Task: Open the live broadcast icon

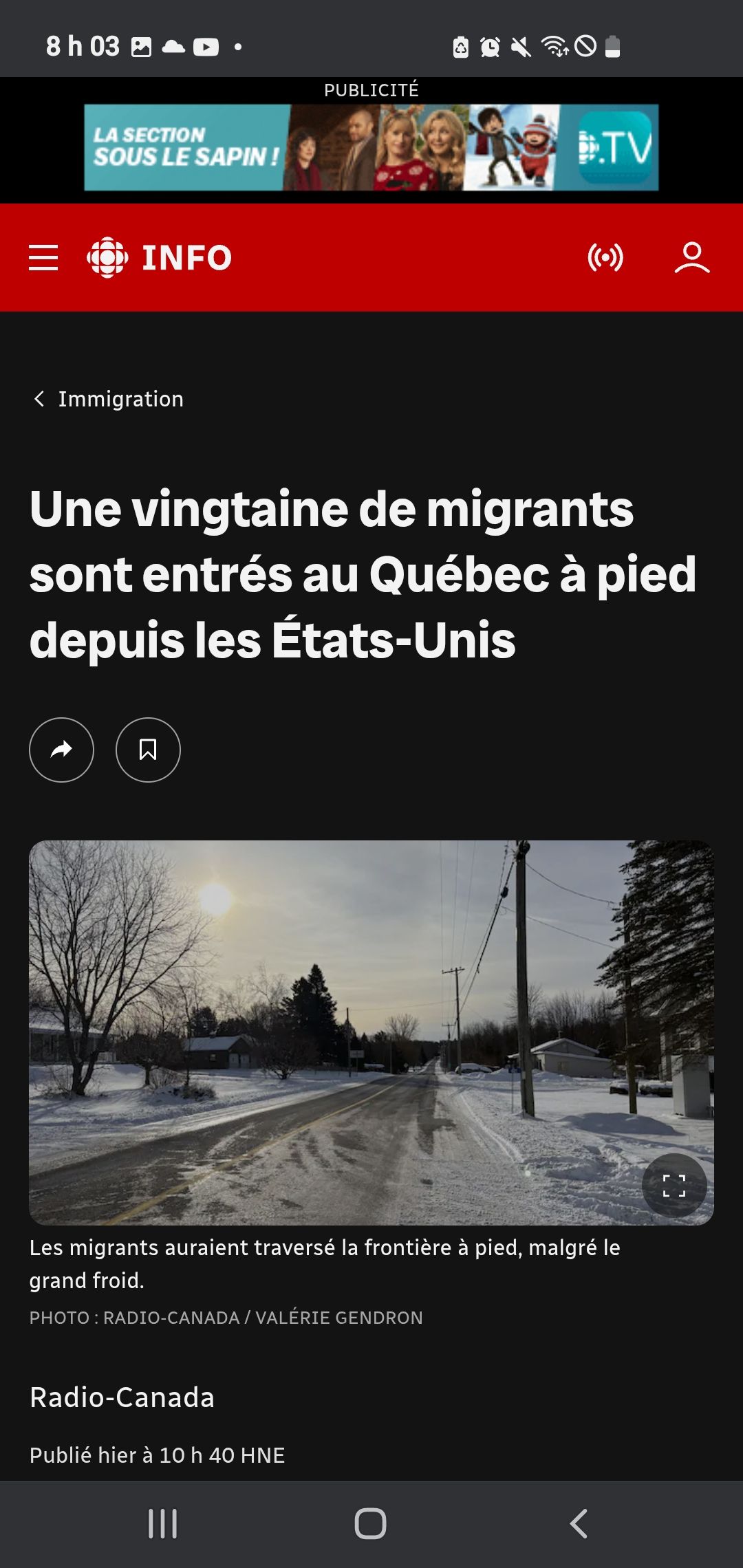Action: (x=605, y=258)
